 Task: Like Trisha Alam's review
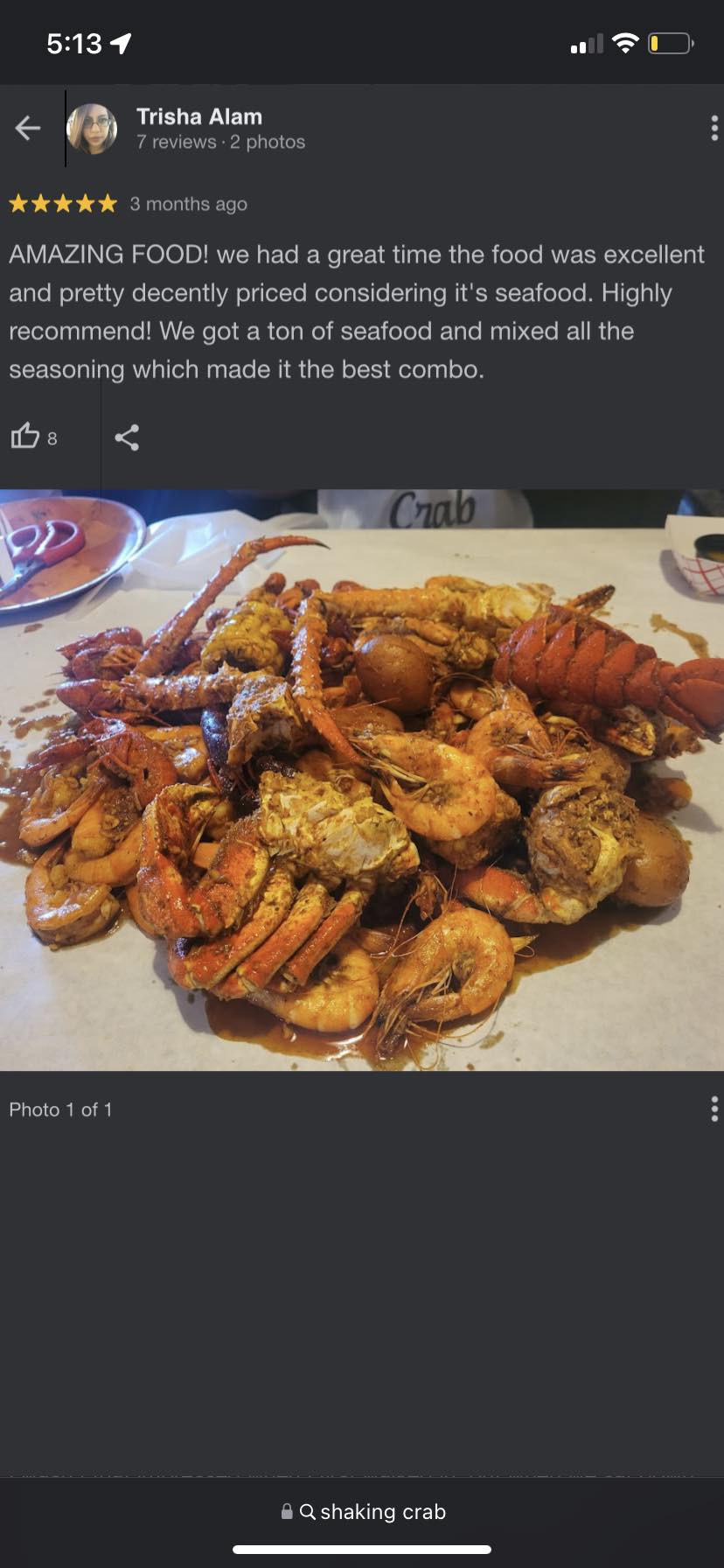pos(25,437)
